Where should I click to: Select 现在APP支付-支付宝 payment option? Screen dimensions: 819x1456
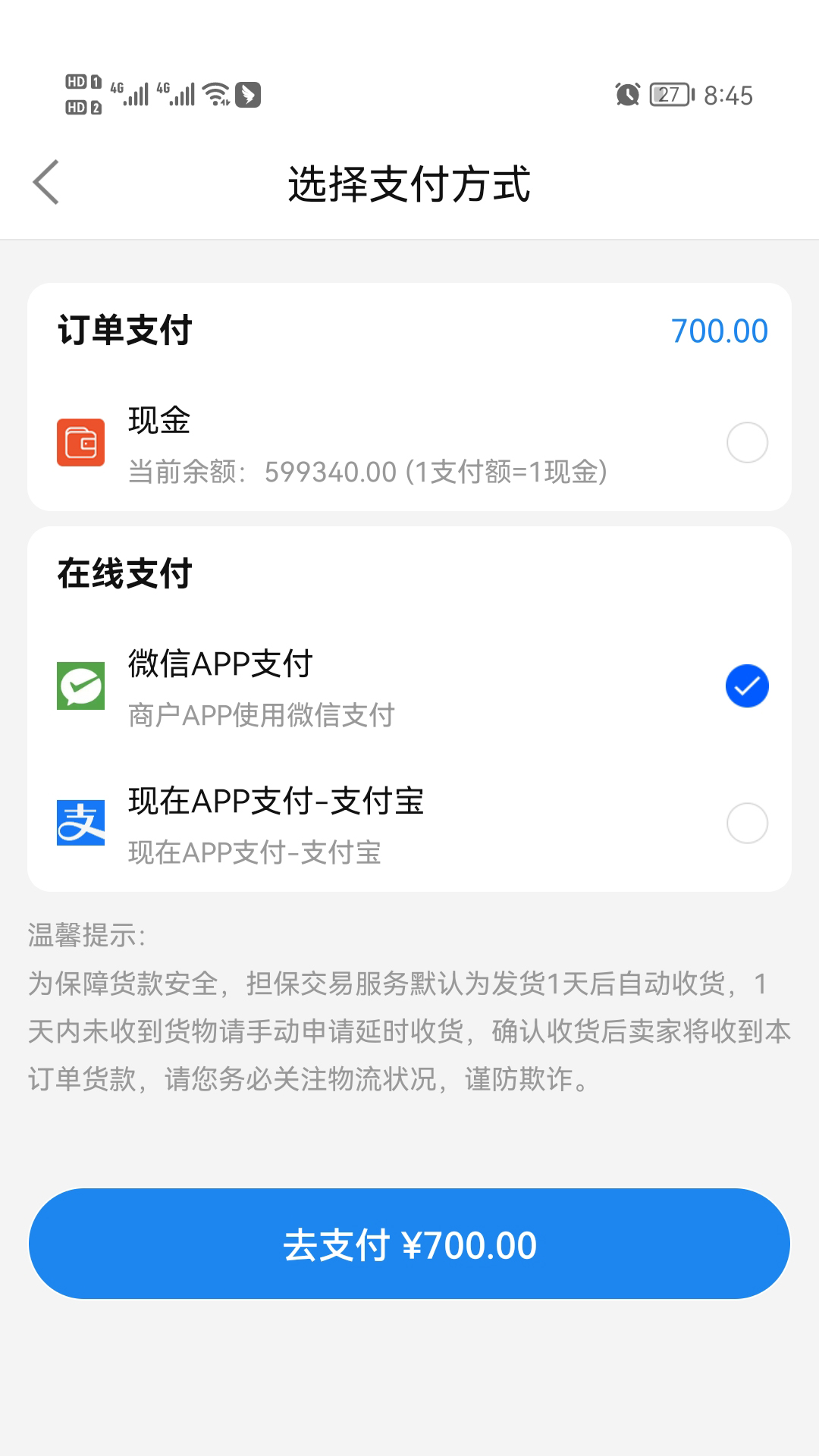(x=747, y=824)
